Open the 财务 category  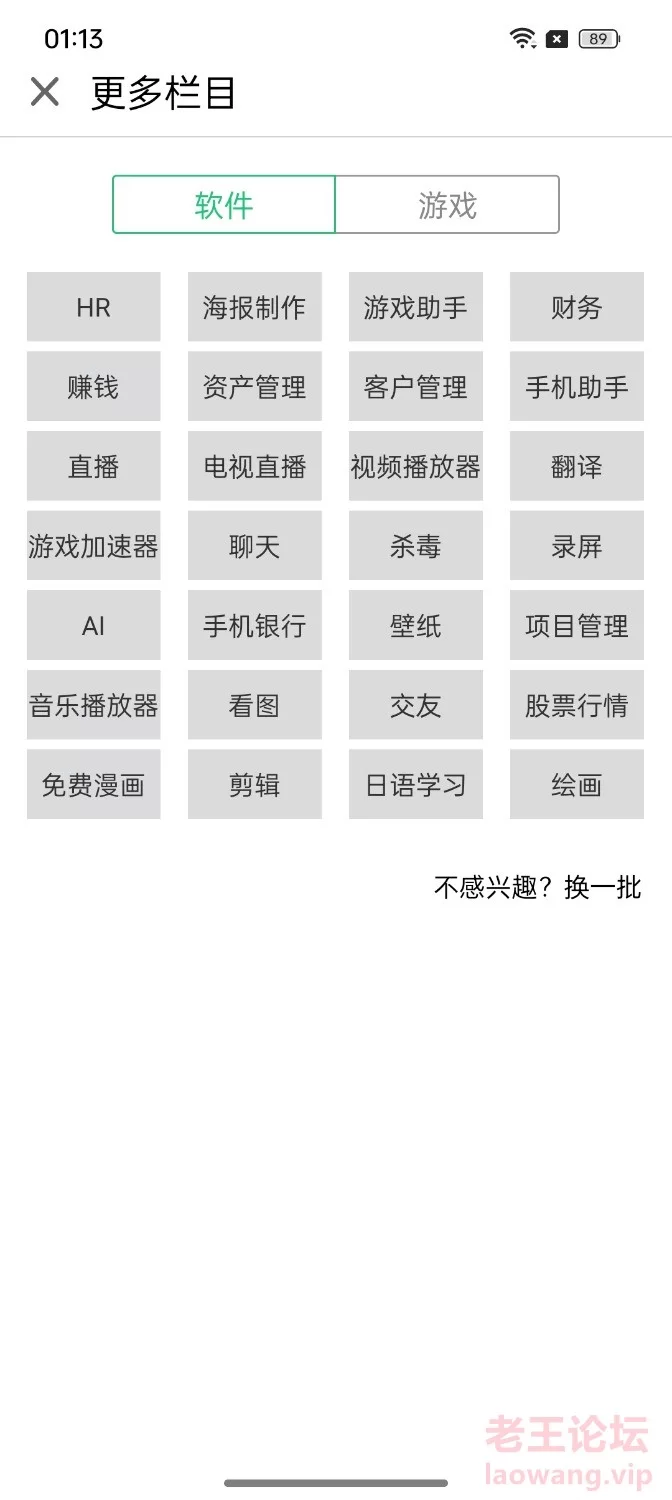(x=577, y=307)
